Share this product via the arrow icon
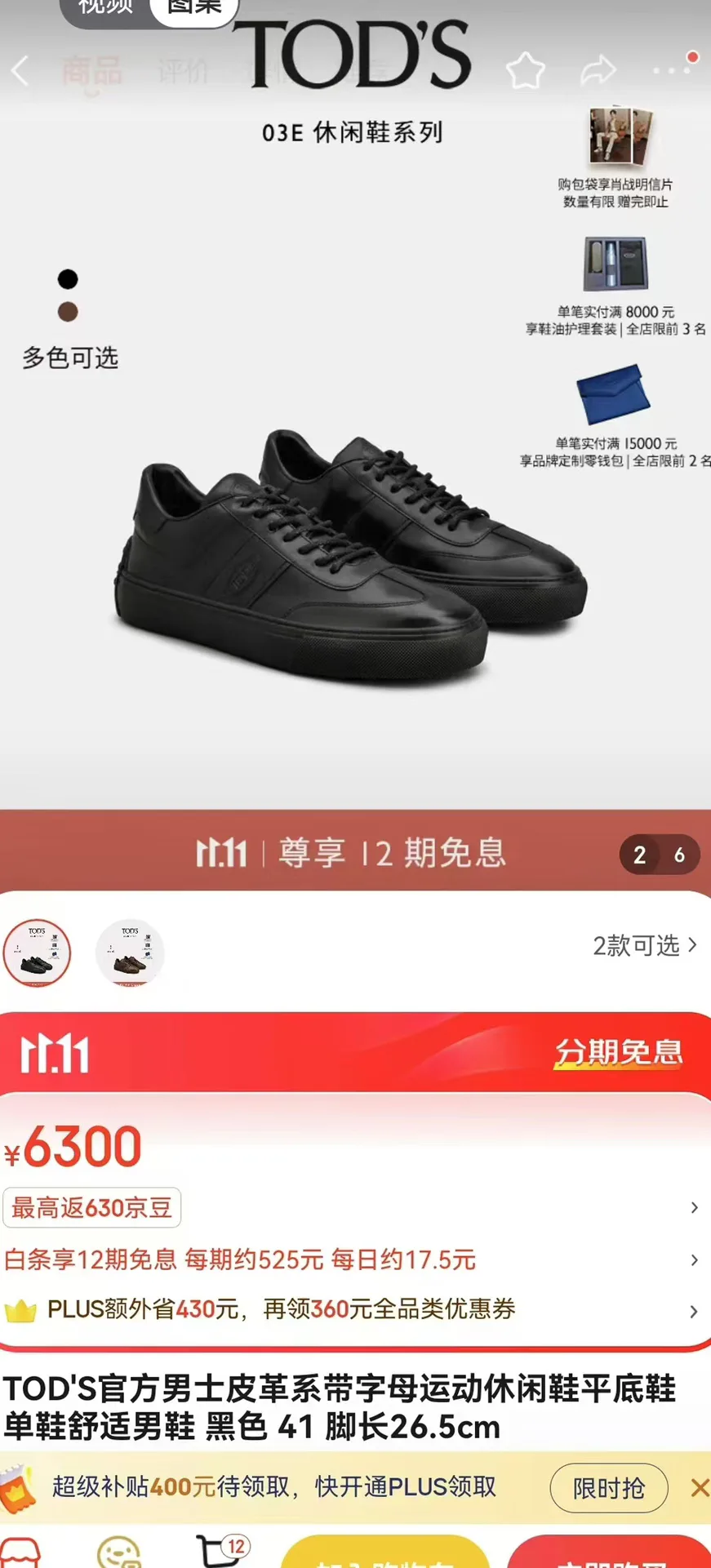 [598, 70]
